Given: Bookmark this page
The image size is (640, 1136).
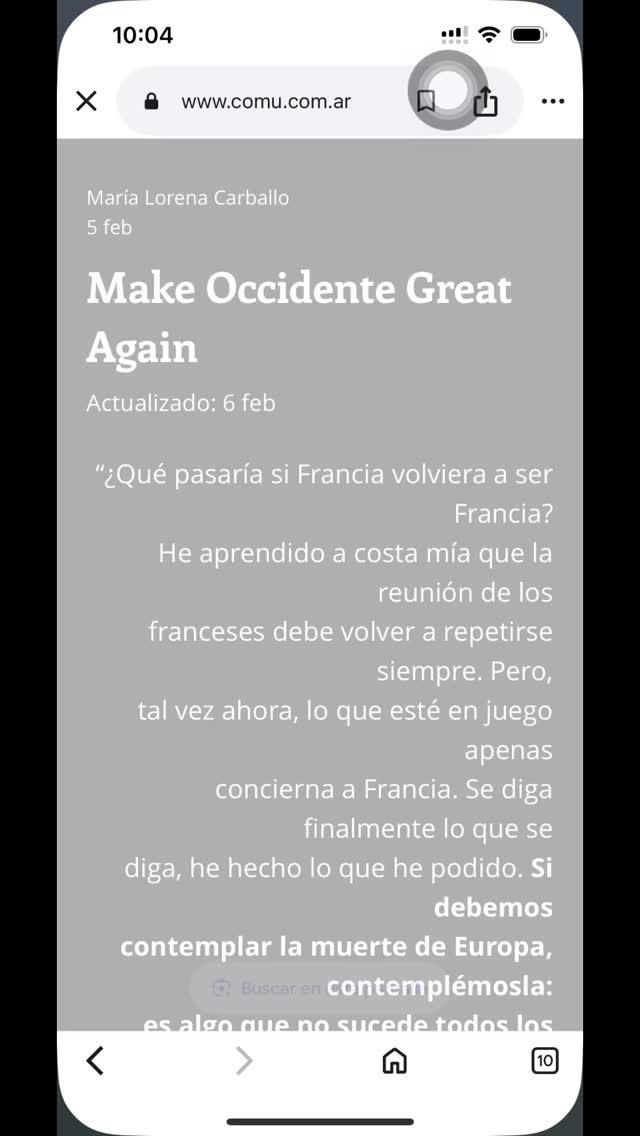Looking at the screenshot, I should [x=426, y=101].
